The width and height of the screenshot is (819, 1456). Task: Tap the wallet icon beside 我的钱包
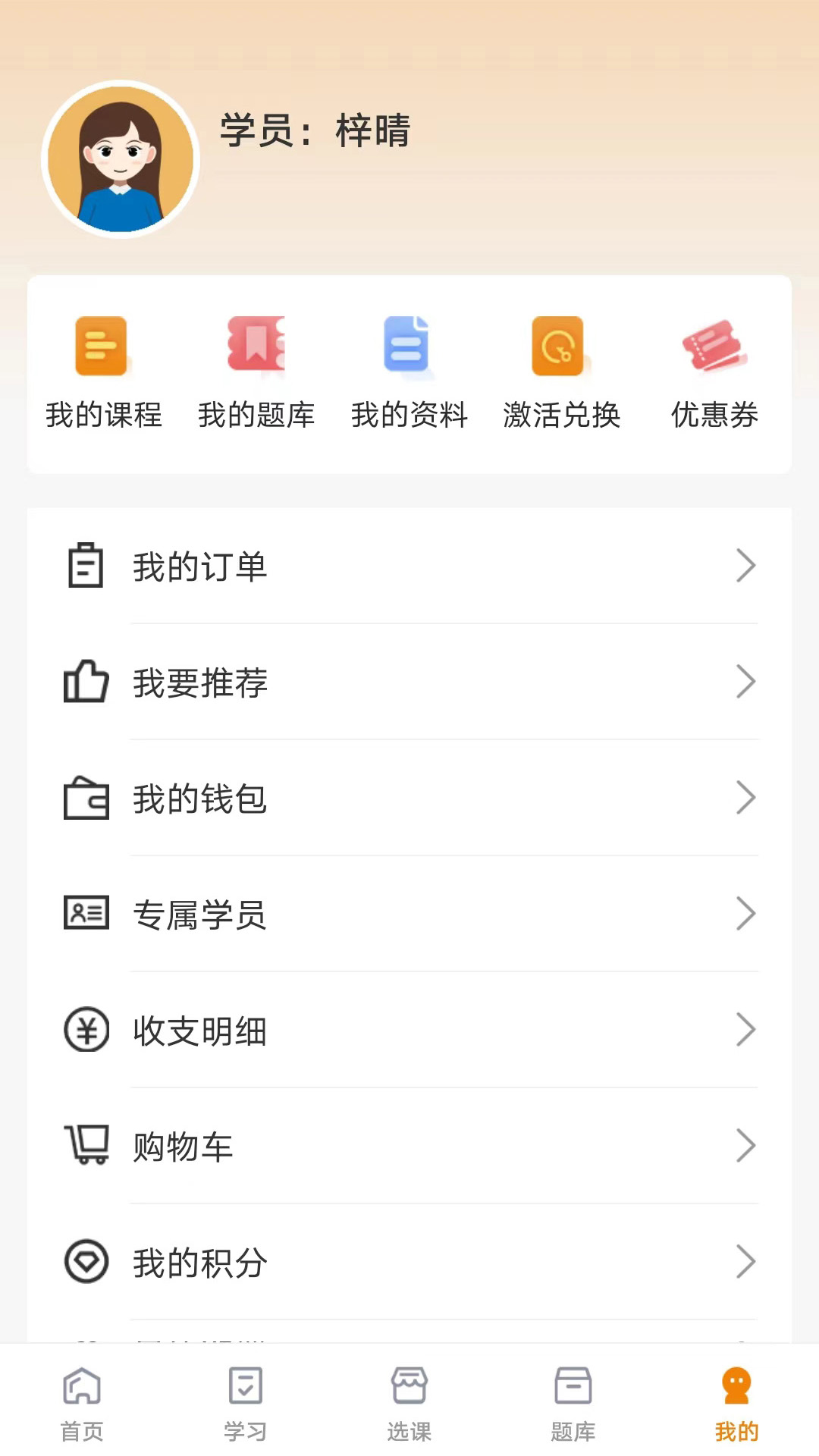click(86, 797)
